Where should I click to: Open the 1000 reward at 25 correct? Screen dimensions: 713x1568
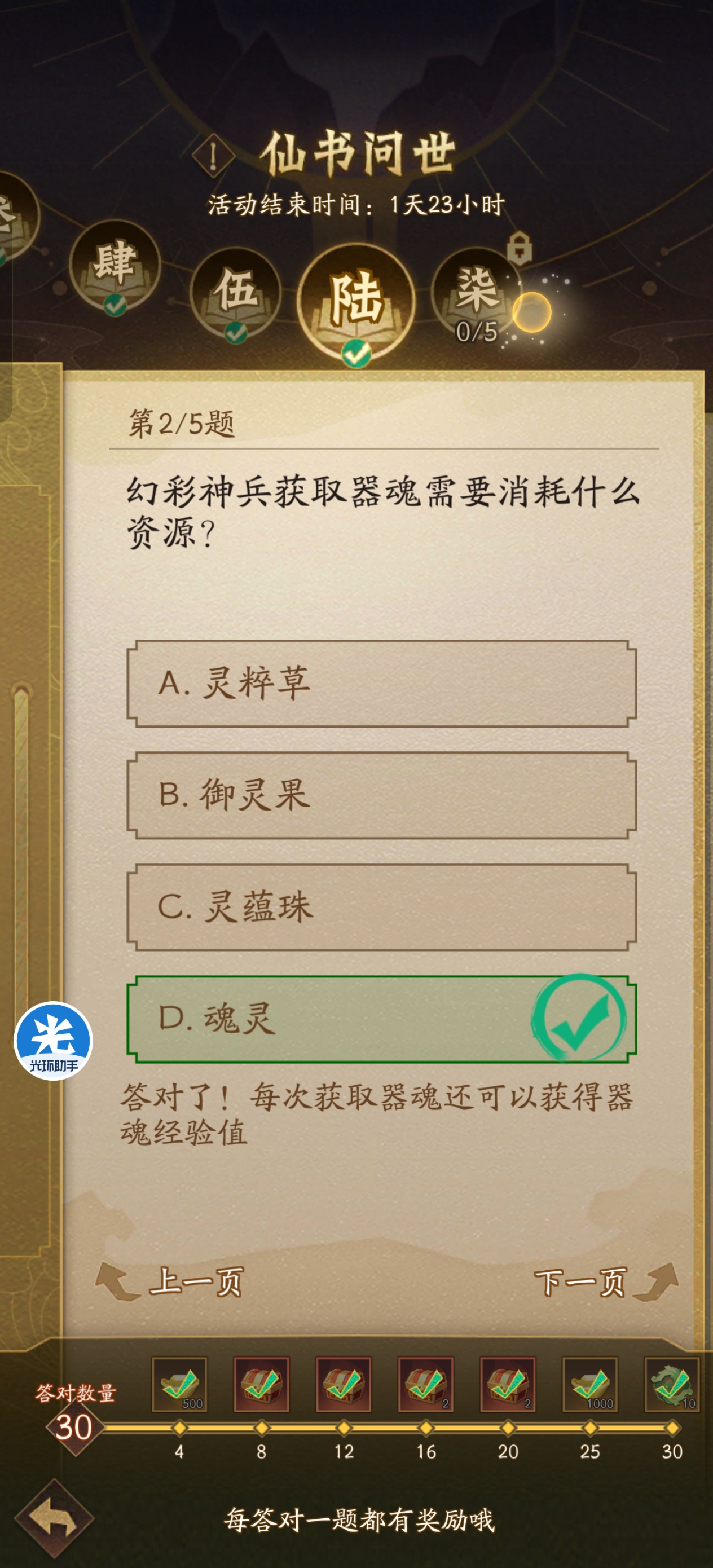[589, 1384]
